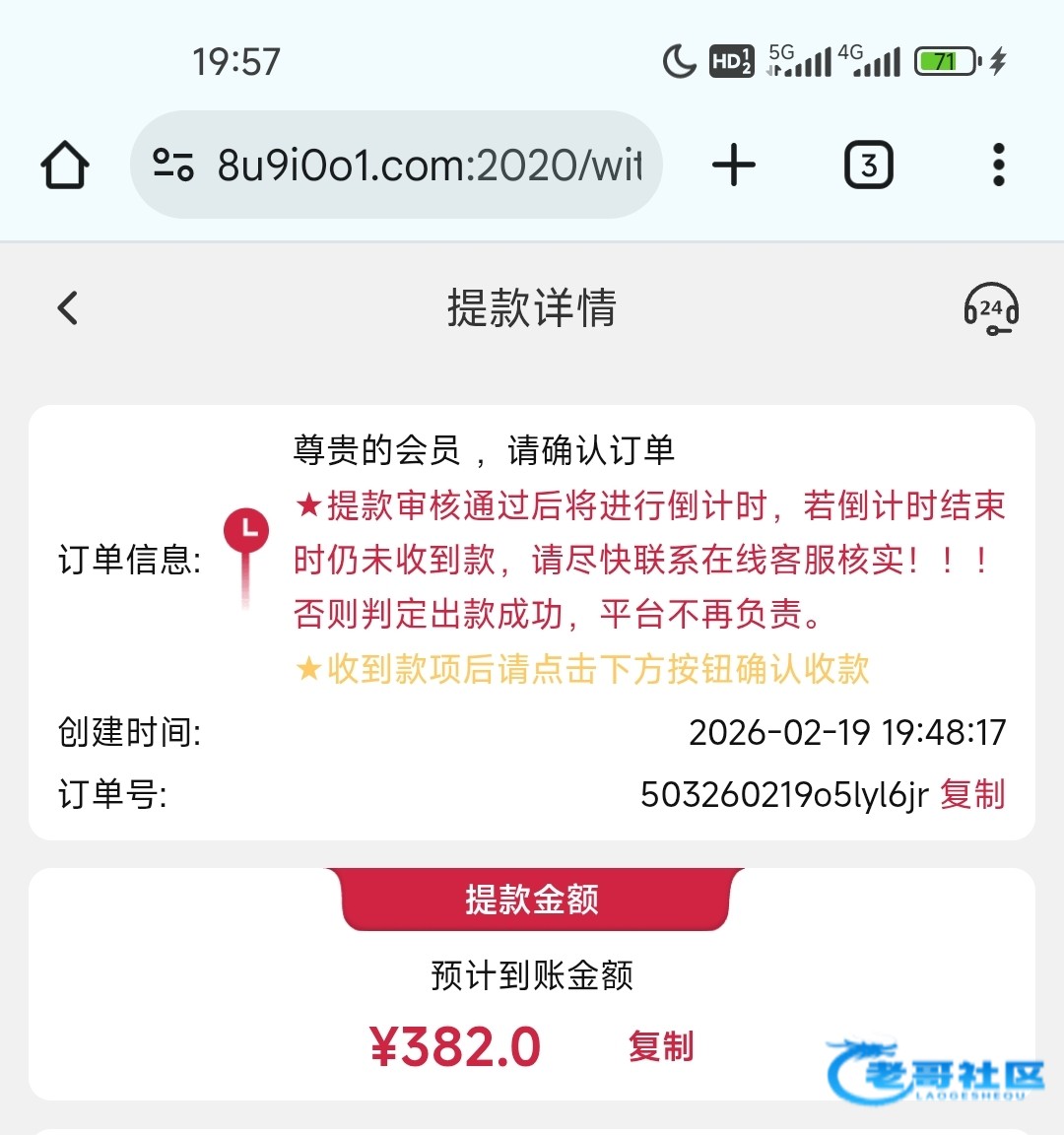1064x1135 pixels.
Task: View site information icon in address bar
Action: 173,165
